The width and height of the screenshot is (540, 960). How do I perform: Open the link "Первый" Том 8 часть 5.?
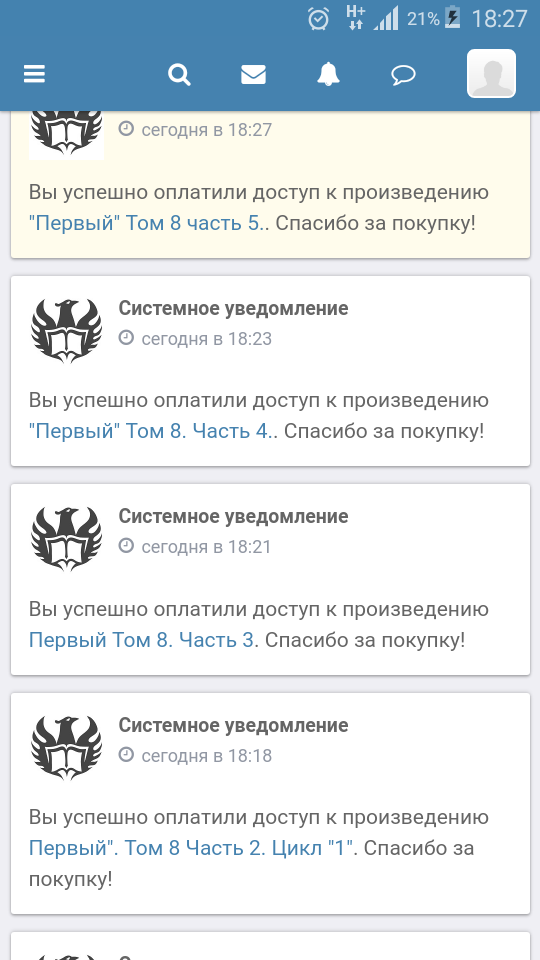click(x=149, y=223)
